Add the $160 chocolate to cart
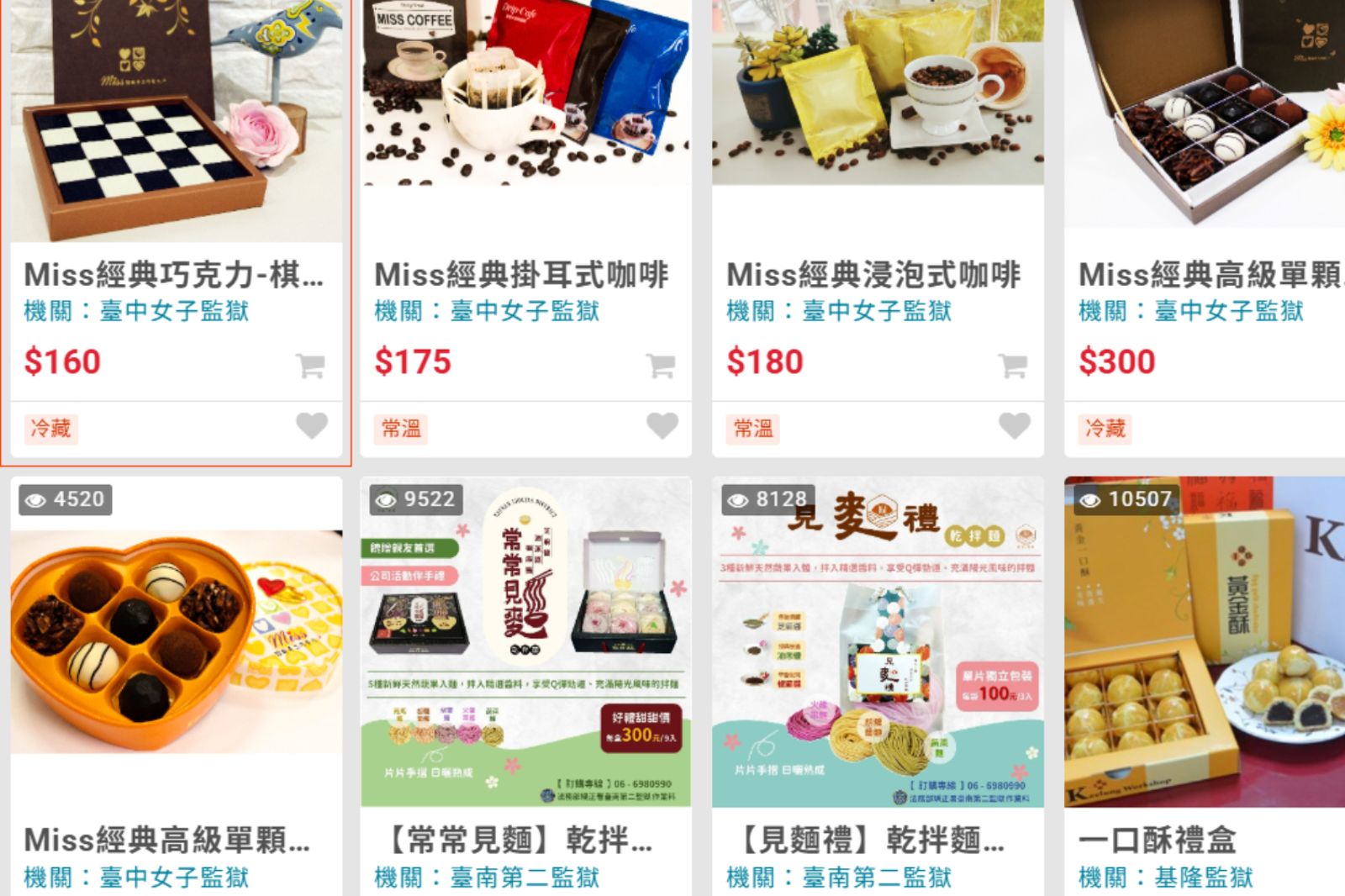1345x896 pixels. pyautogui.click(x=310, y=365)
